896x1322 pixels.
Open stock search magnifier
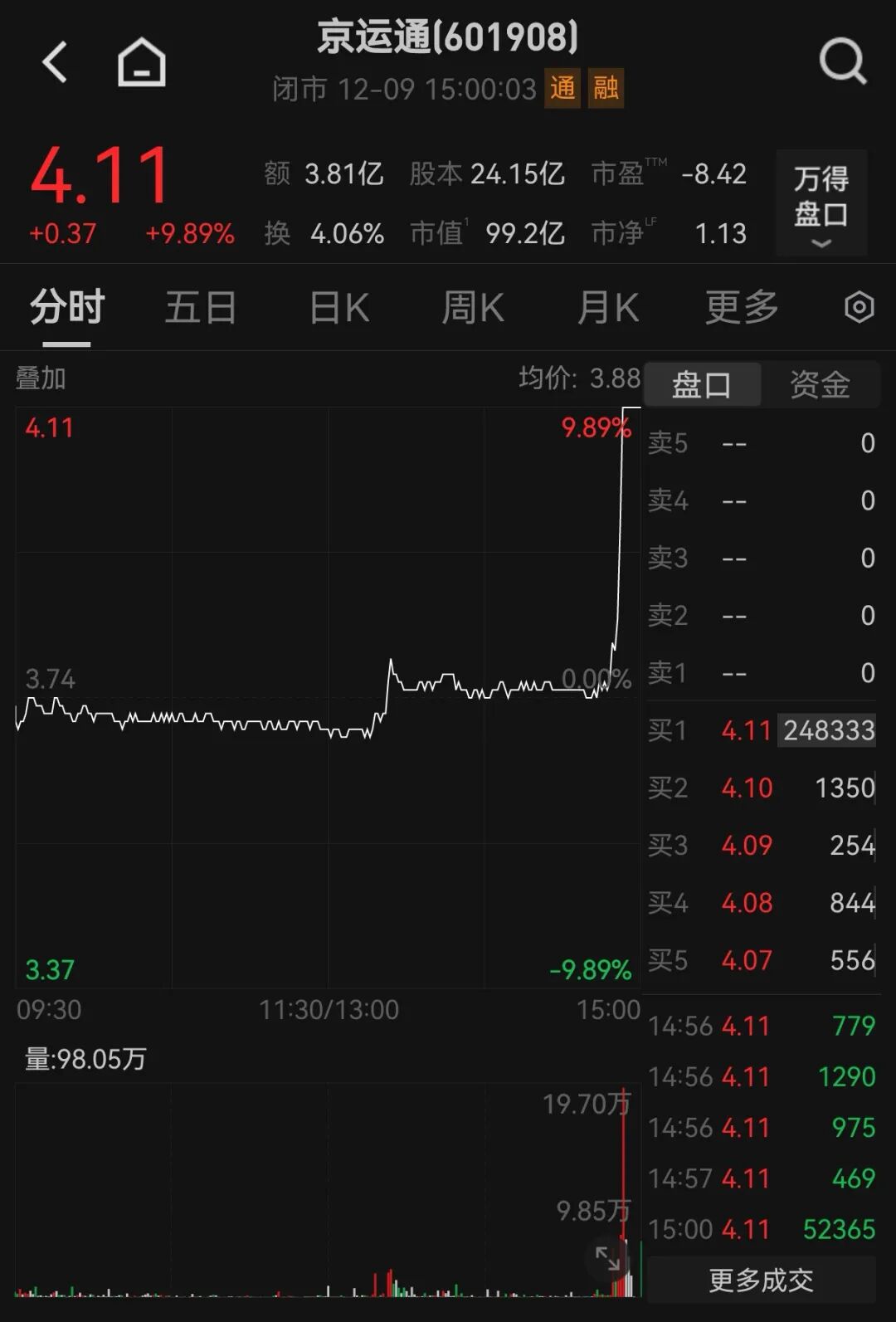(842, 61)
